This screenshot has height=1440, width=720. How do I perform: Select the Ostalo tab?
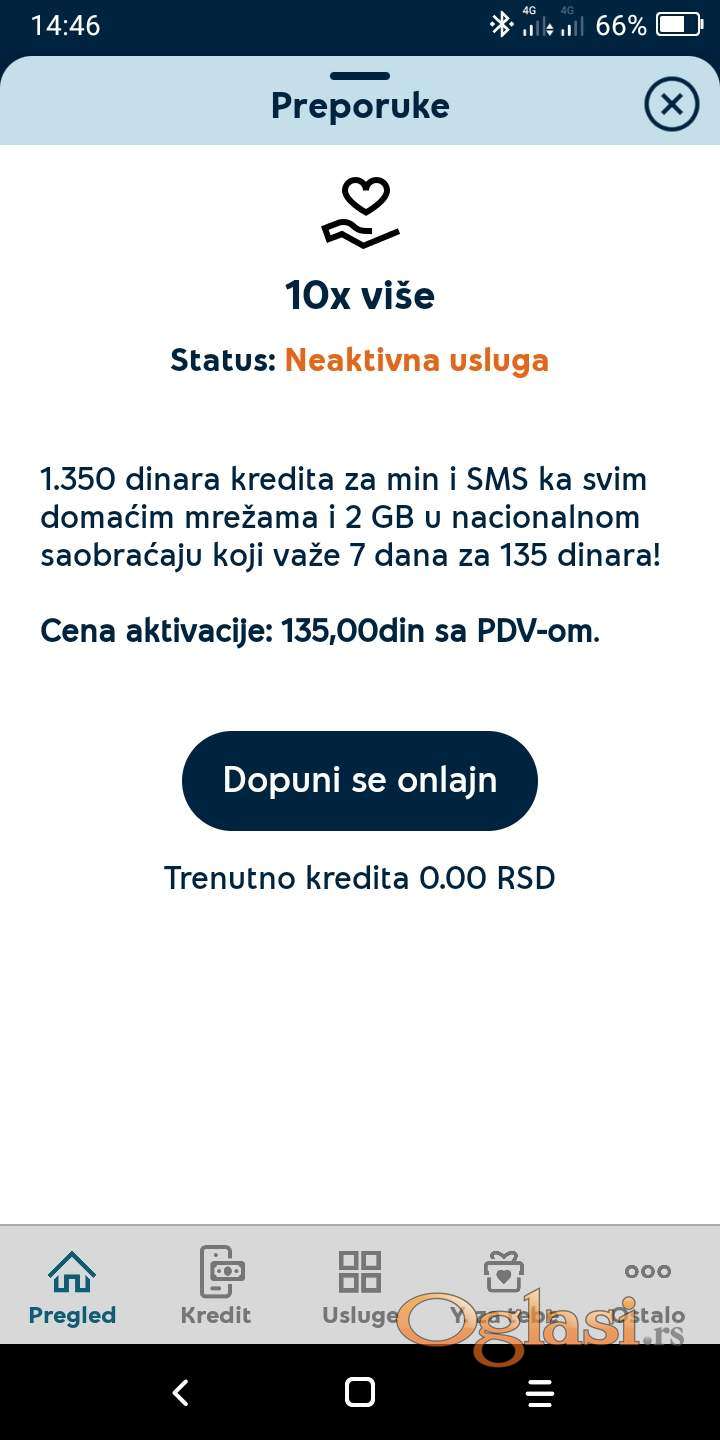click(647, 1285)
